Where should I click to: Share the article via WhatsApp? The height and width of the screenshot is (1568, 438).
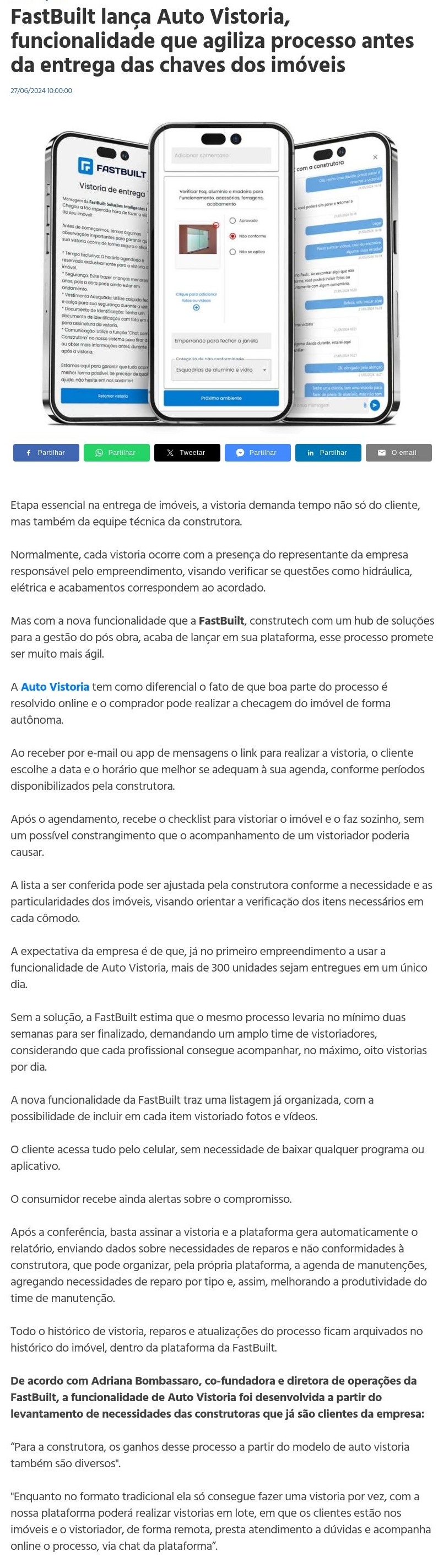coord(116,452)
